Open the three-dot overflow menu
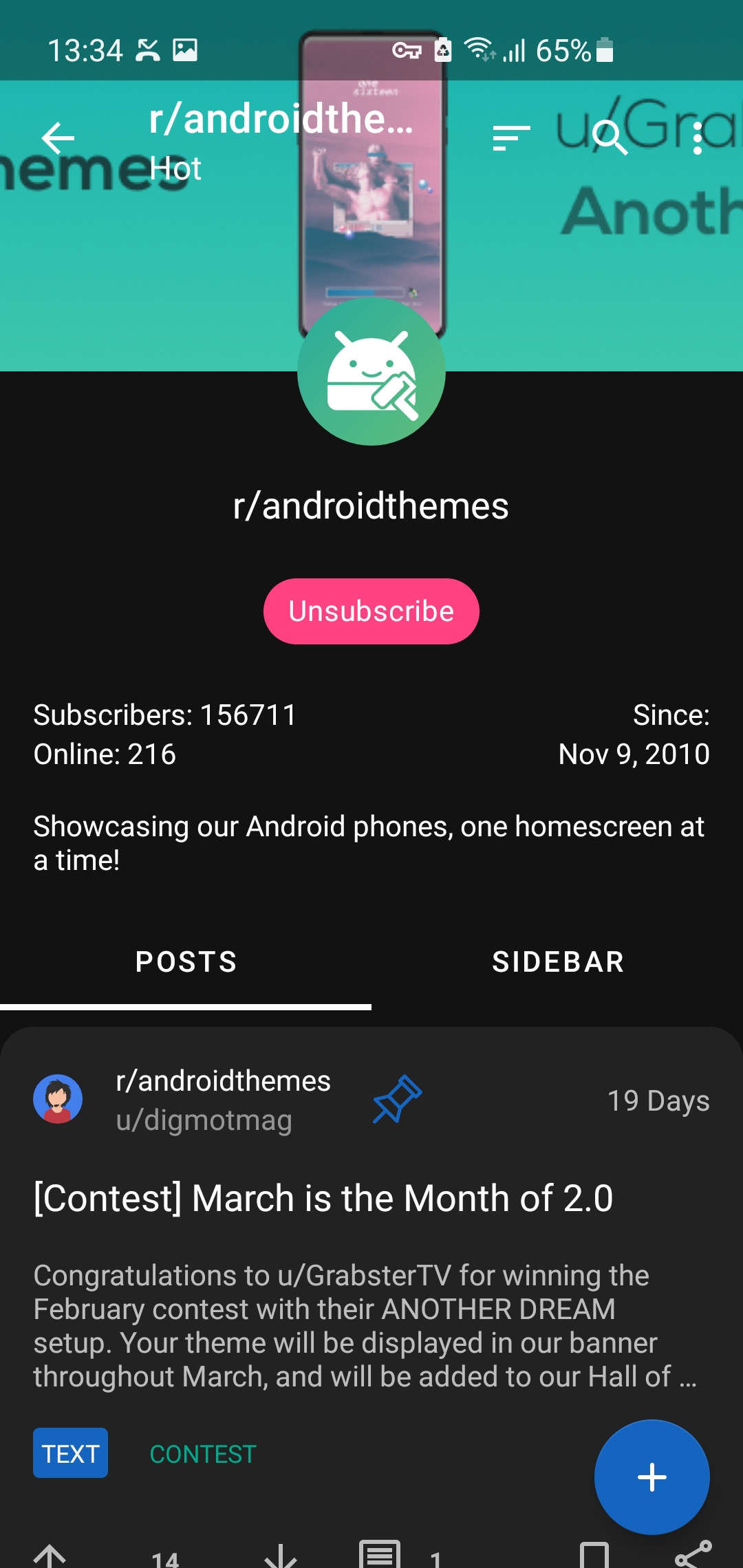This screenshot has height=1568, width=743. click(x=698, y=138)
